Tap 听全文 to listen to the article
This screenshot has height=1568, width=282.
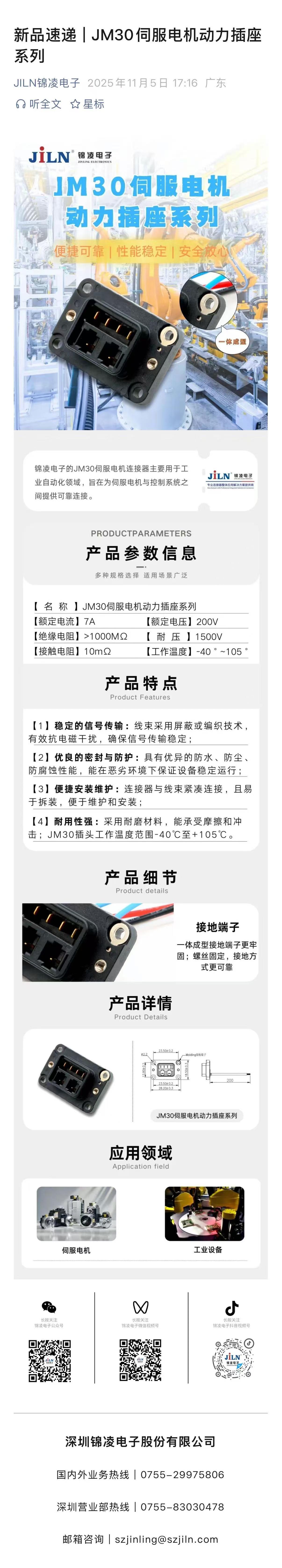[x=39, y=104]
